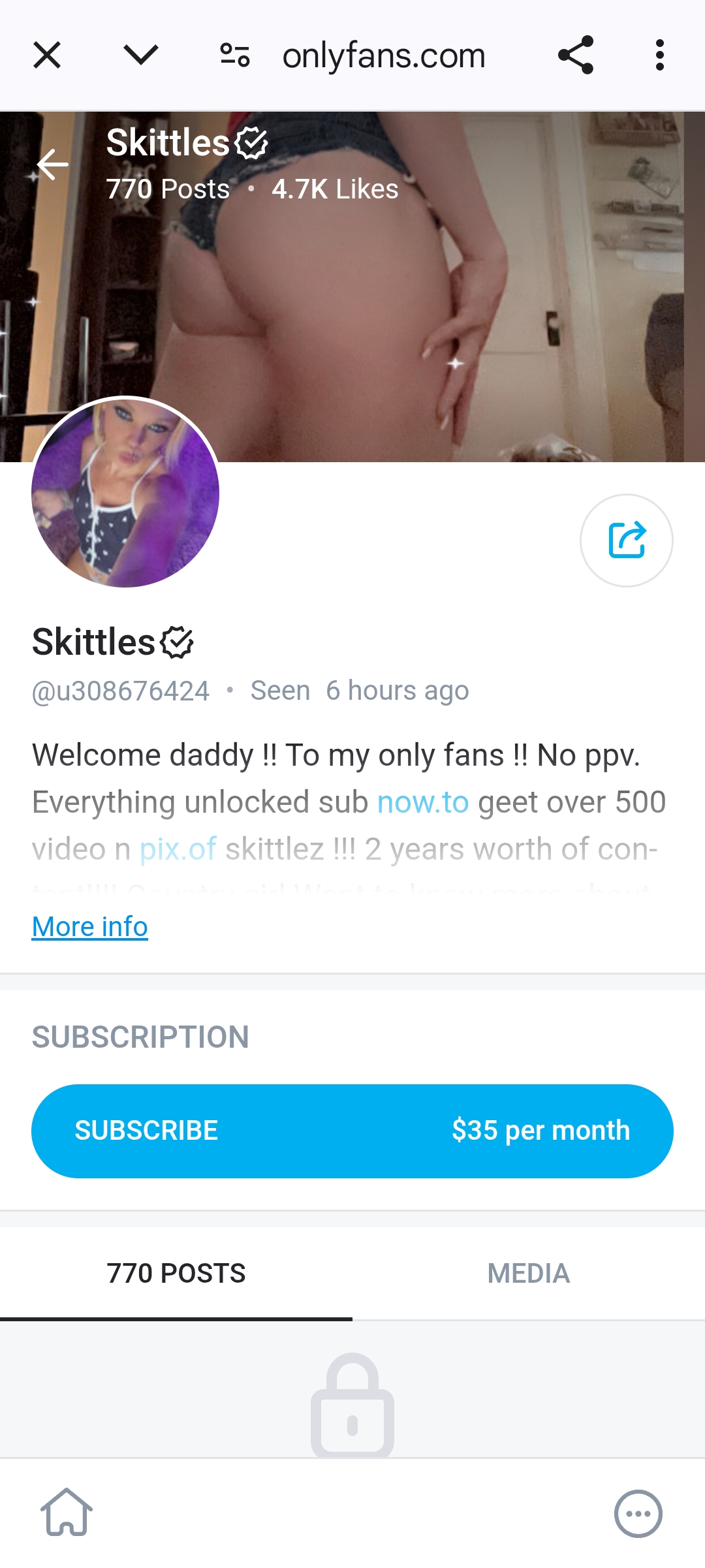Go to the home feed icon
The width and height of the screenshot is (705, 1568).
(67, 1513)
